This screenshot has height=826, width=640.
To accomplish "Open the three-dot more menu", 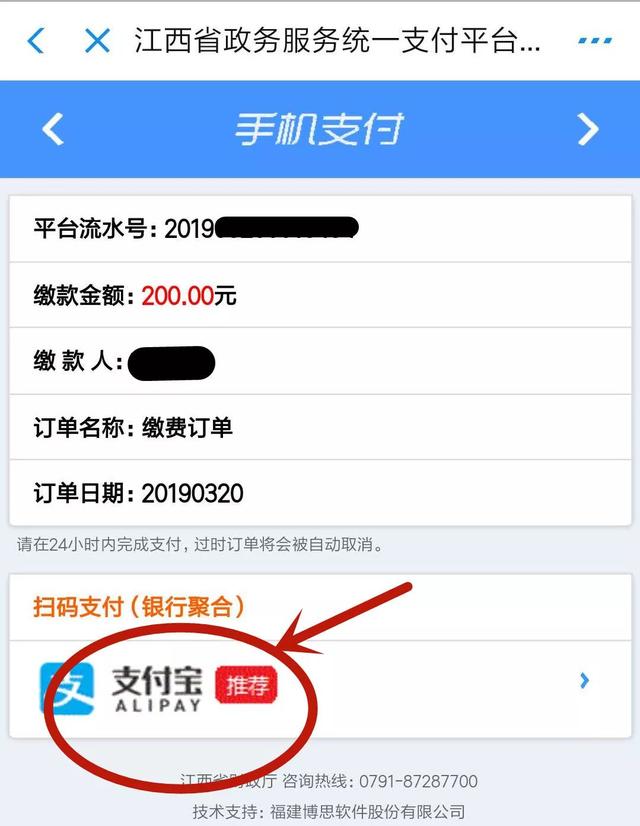I will (x=594, y=41).
